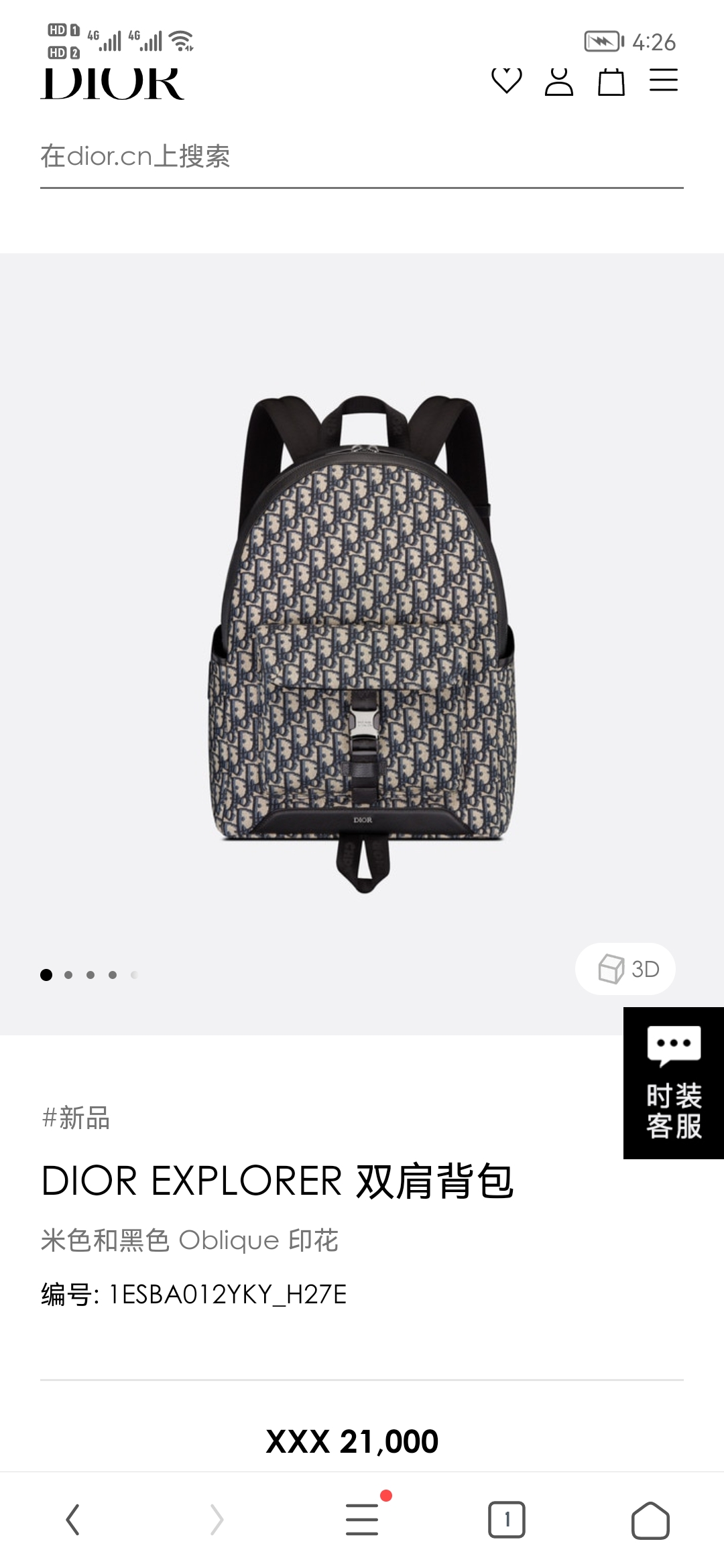
Task: Open the shopping bag icon
Action: (x=612, y=80)
